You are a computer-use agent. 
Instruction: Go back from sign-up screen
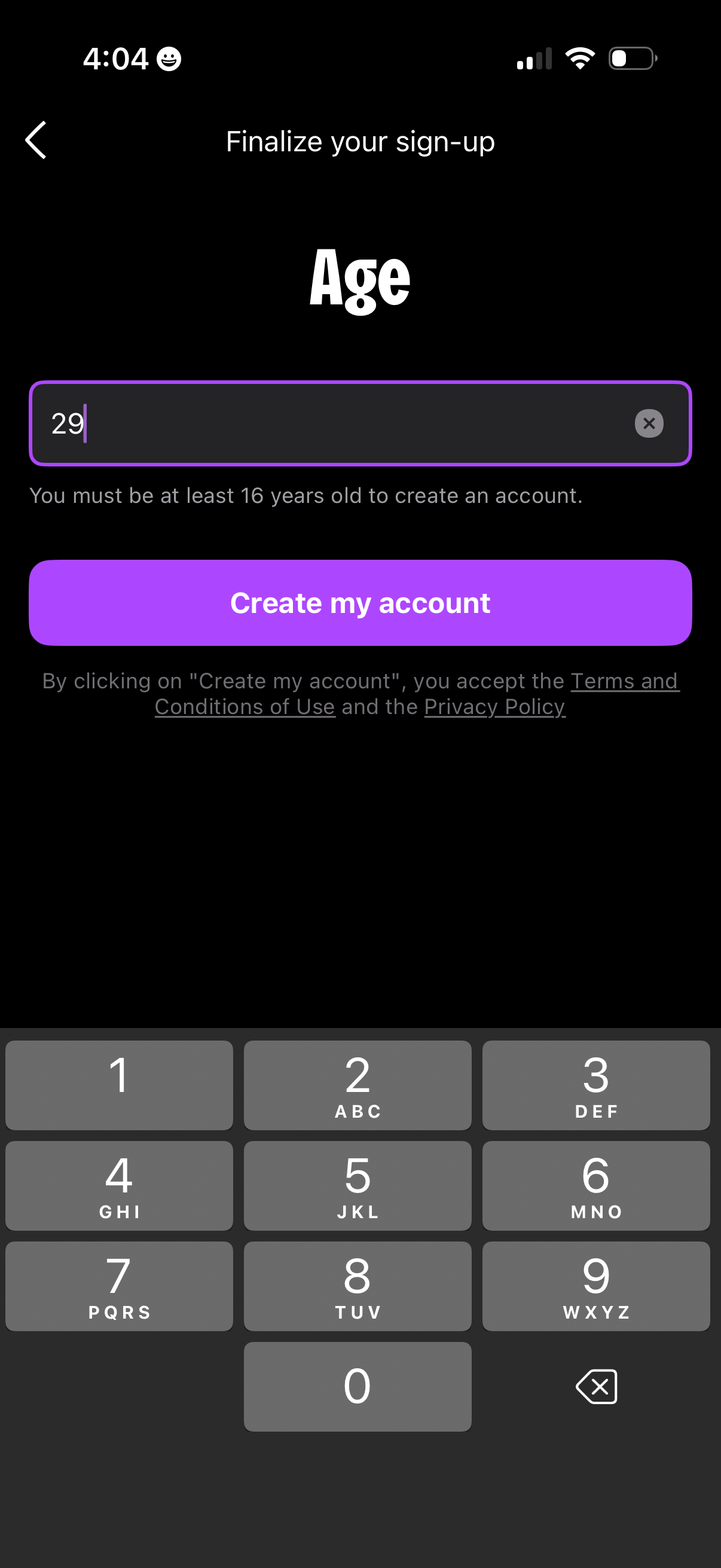pyautogui.click(x=36, y=141)
